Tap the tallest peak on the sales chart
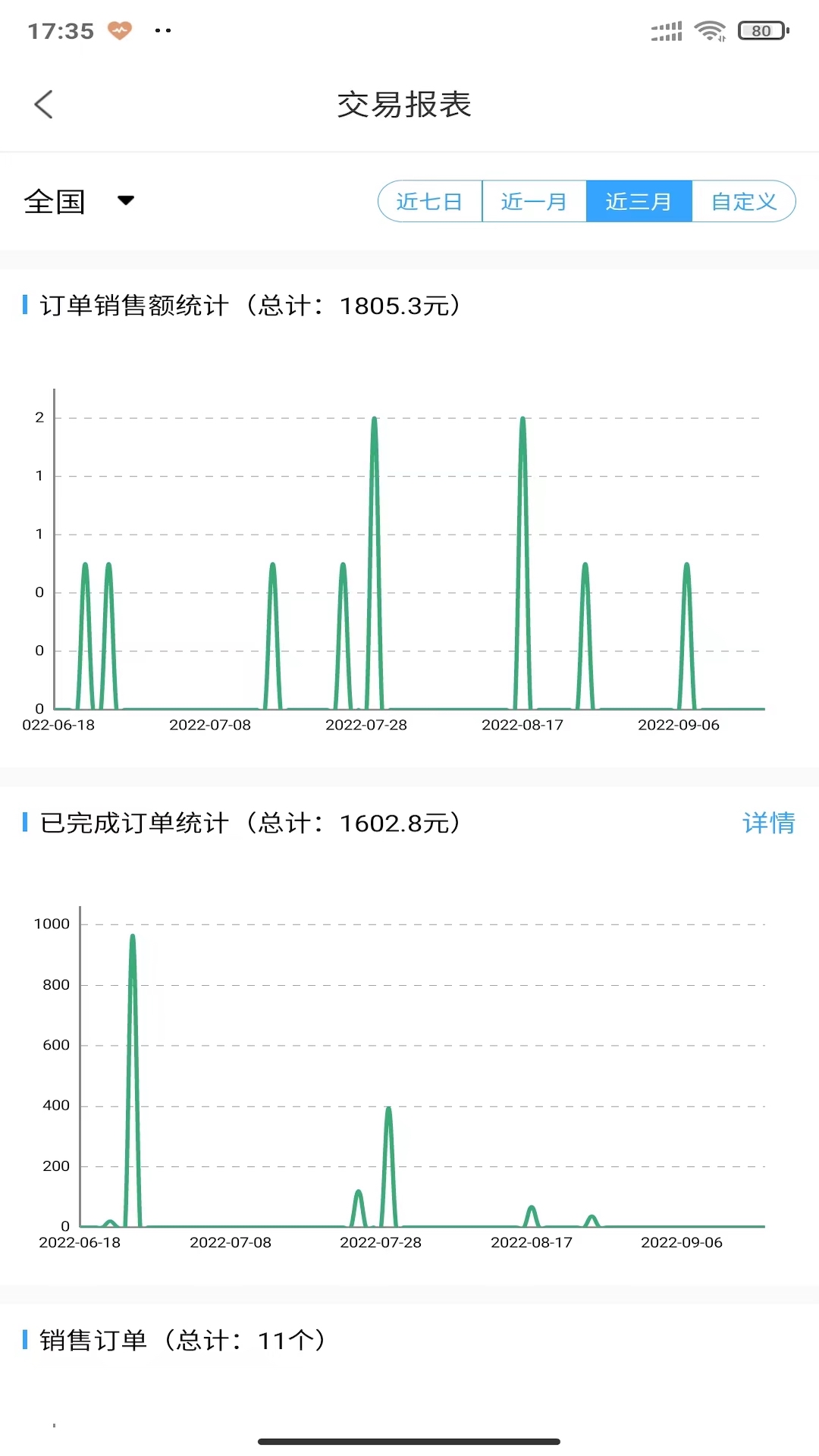The height and width of the screenshot is (1456, 819). pyautogui.click(x=374, y=419)
